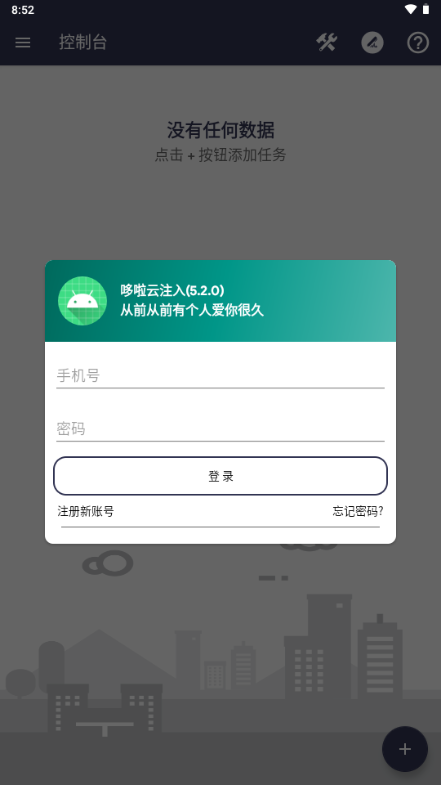441x785 pixels.
Task: Focus the 密码 password field
Action: coord(220,429)
